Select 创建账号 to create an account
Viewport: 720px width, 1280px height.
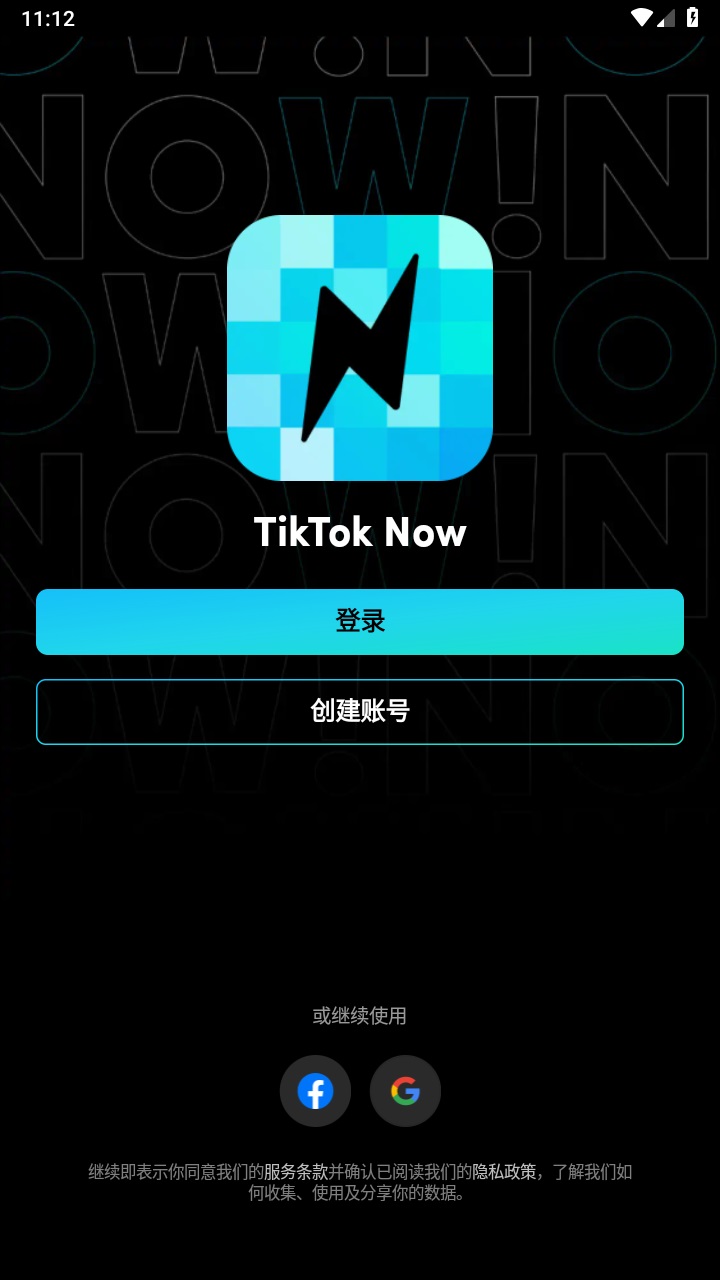(360, 712)
